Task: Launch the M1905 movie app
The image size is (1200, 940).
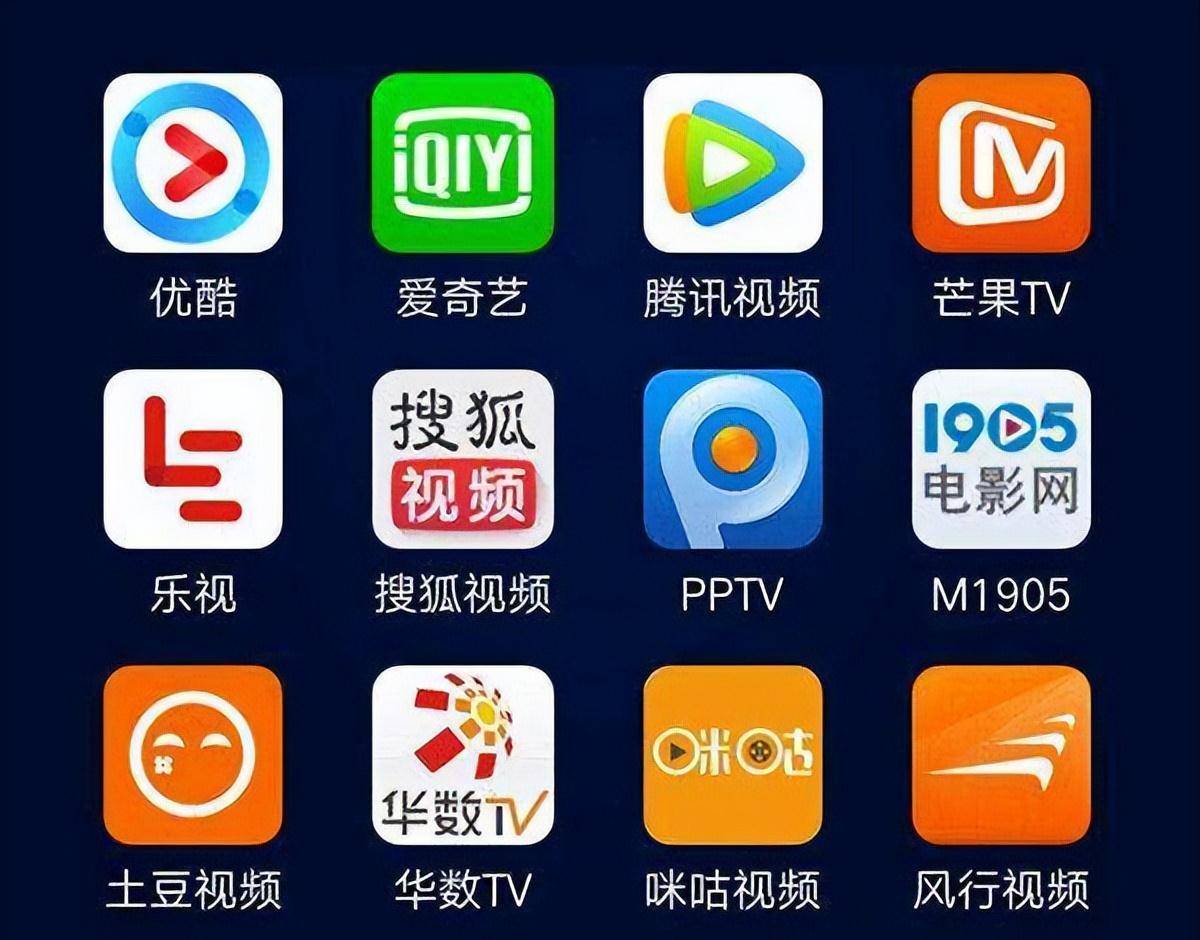Action: pos(1001,459)
